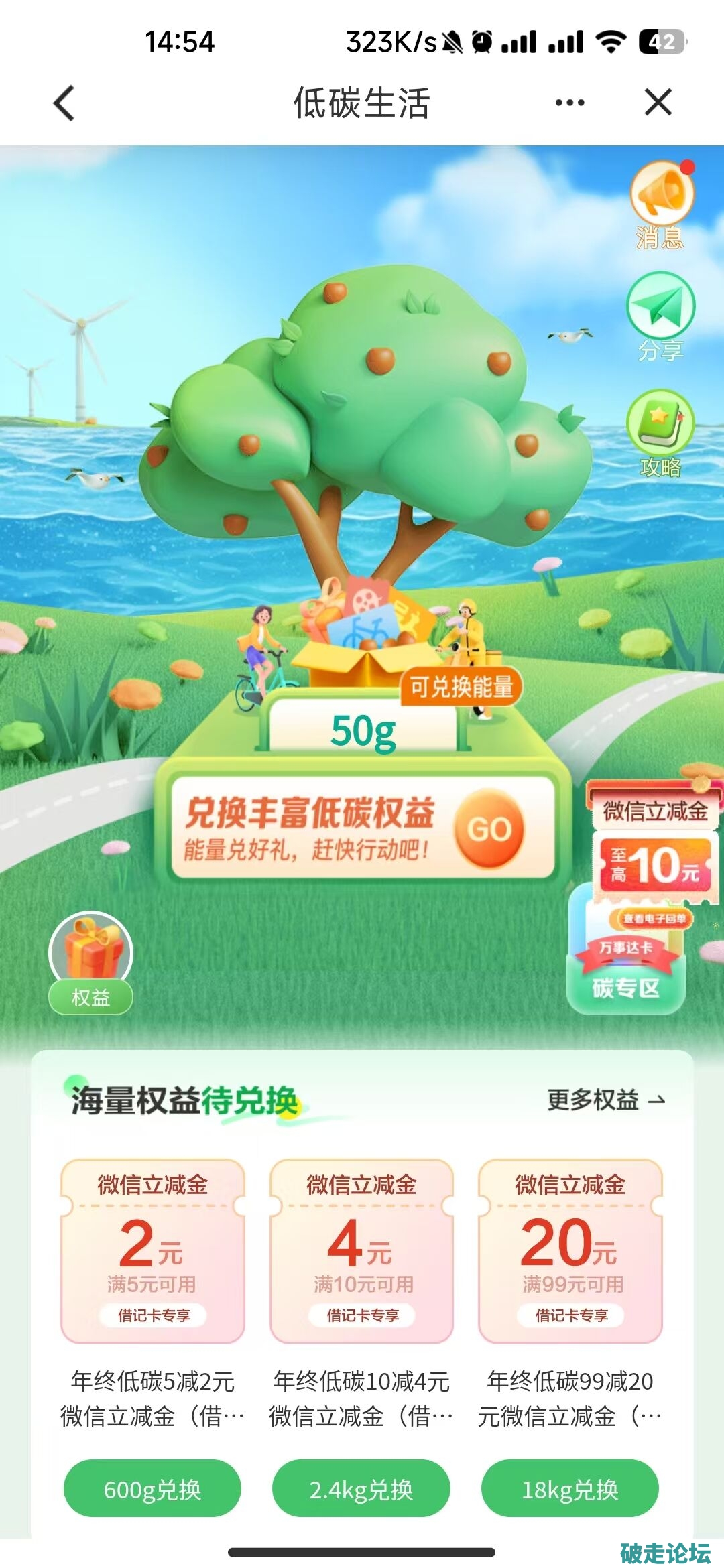Tap the orange GO button

coord(489,829)
